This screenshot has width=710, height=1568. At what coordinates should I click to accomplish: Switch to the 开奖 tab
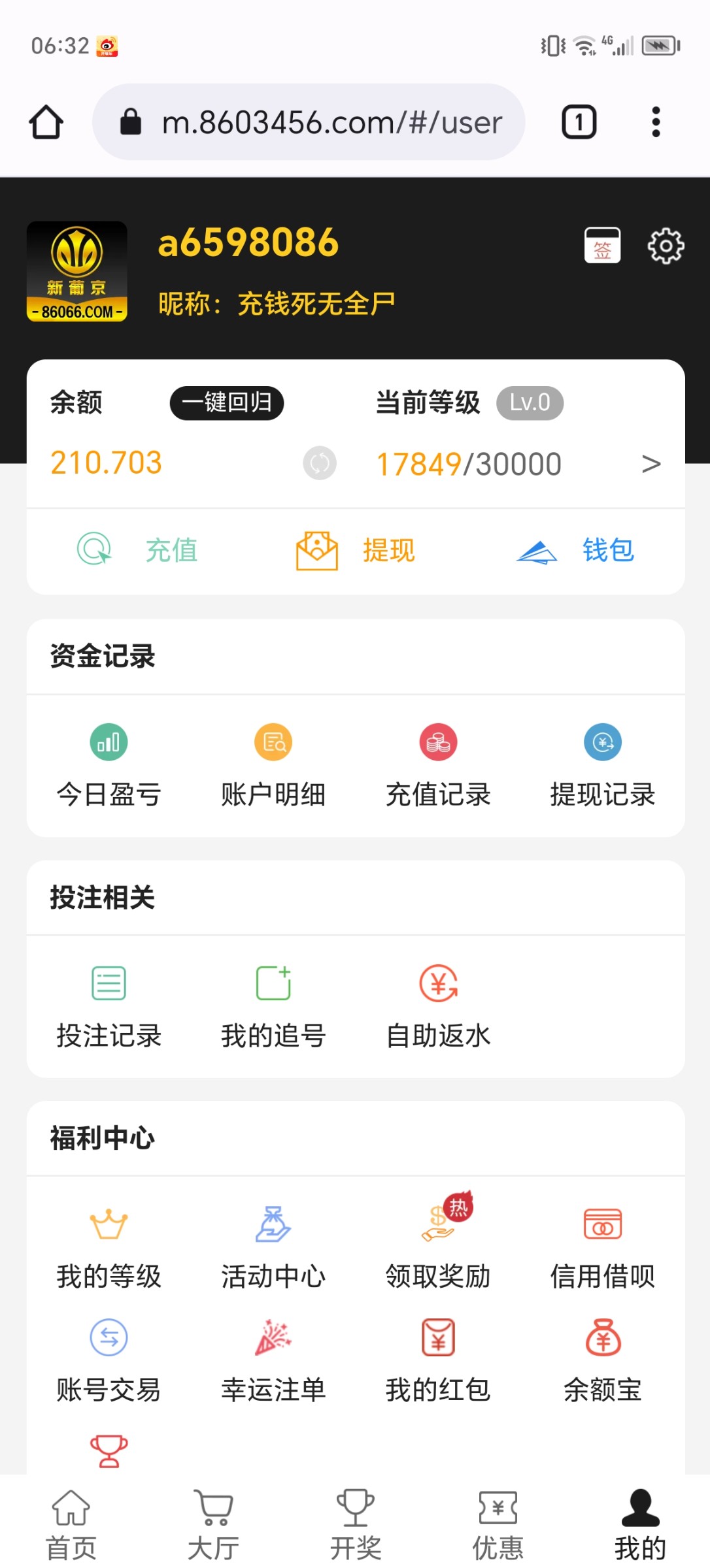click(355, 1524)
